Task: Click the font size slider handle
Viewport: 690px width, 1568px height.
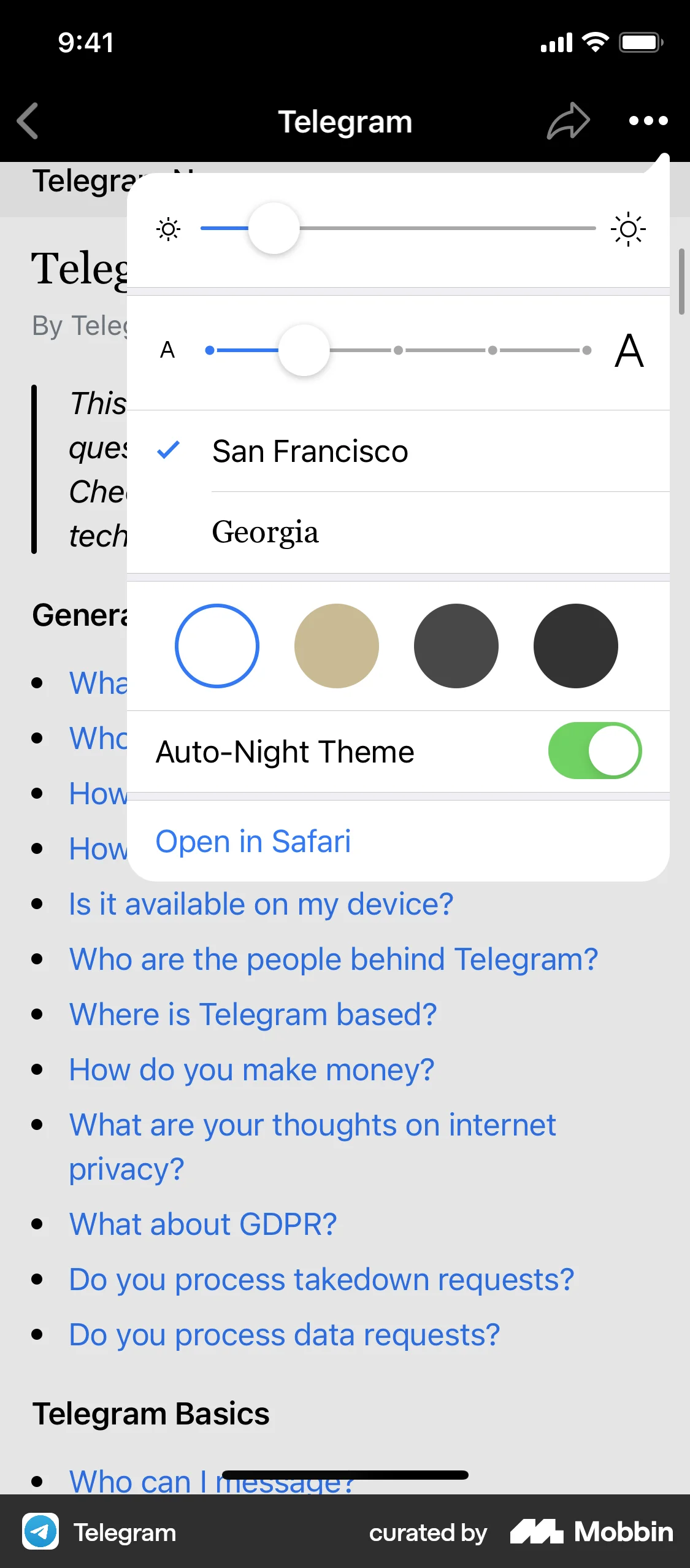Action: point(304,350)
